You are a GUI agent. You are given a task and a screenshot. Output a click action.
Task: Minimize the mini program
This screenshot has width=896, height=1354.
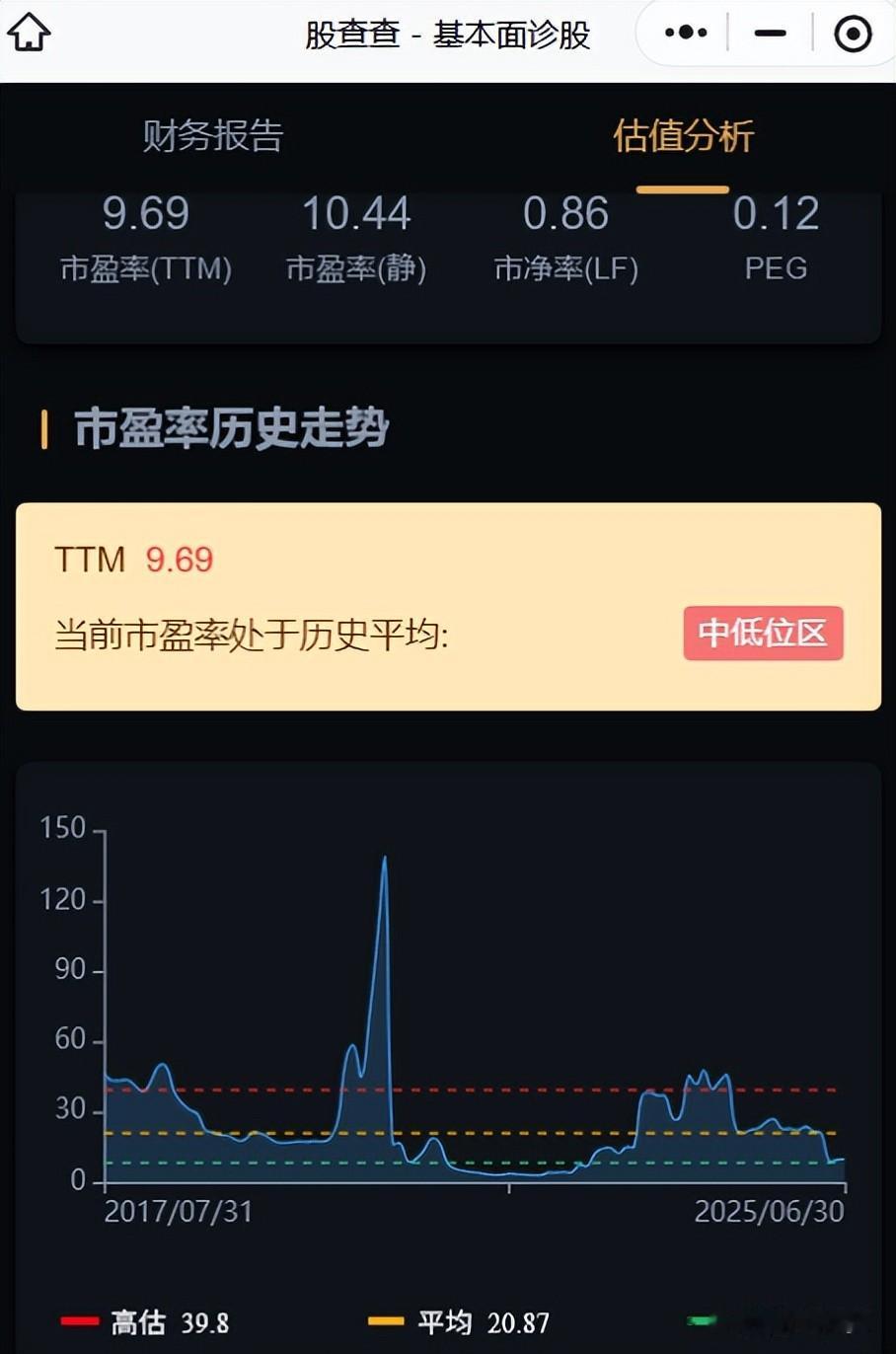point(770,34)
